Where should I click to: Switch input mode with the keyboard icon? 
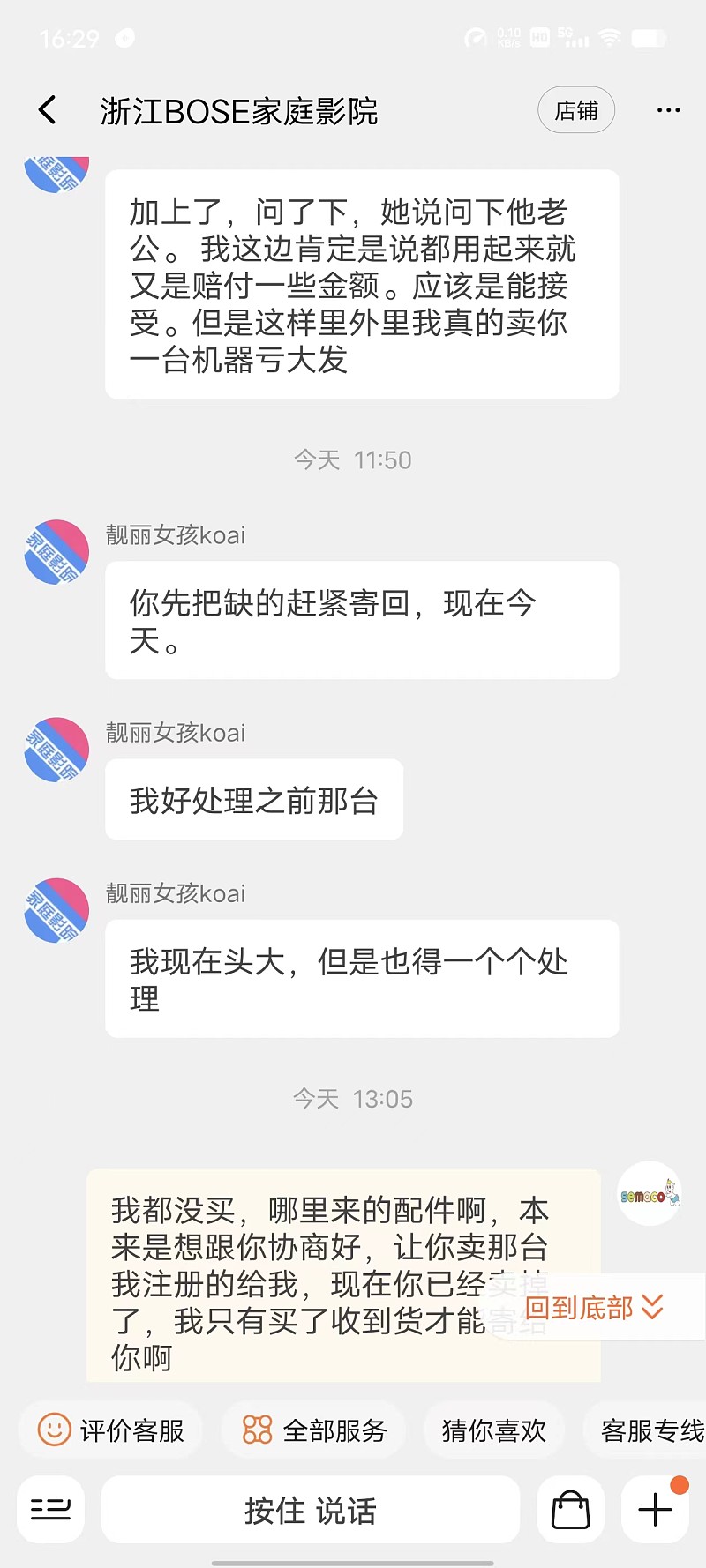(50, 1510)
